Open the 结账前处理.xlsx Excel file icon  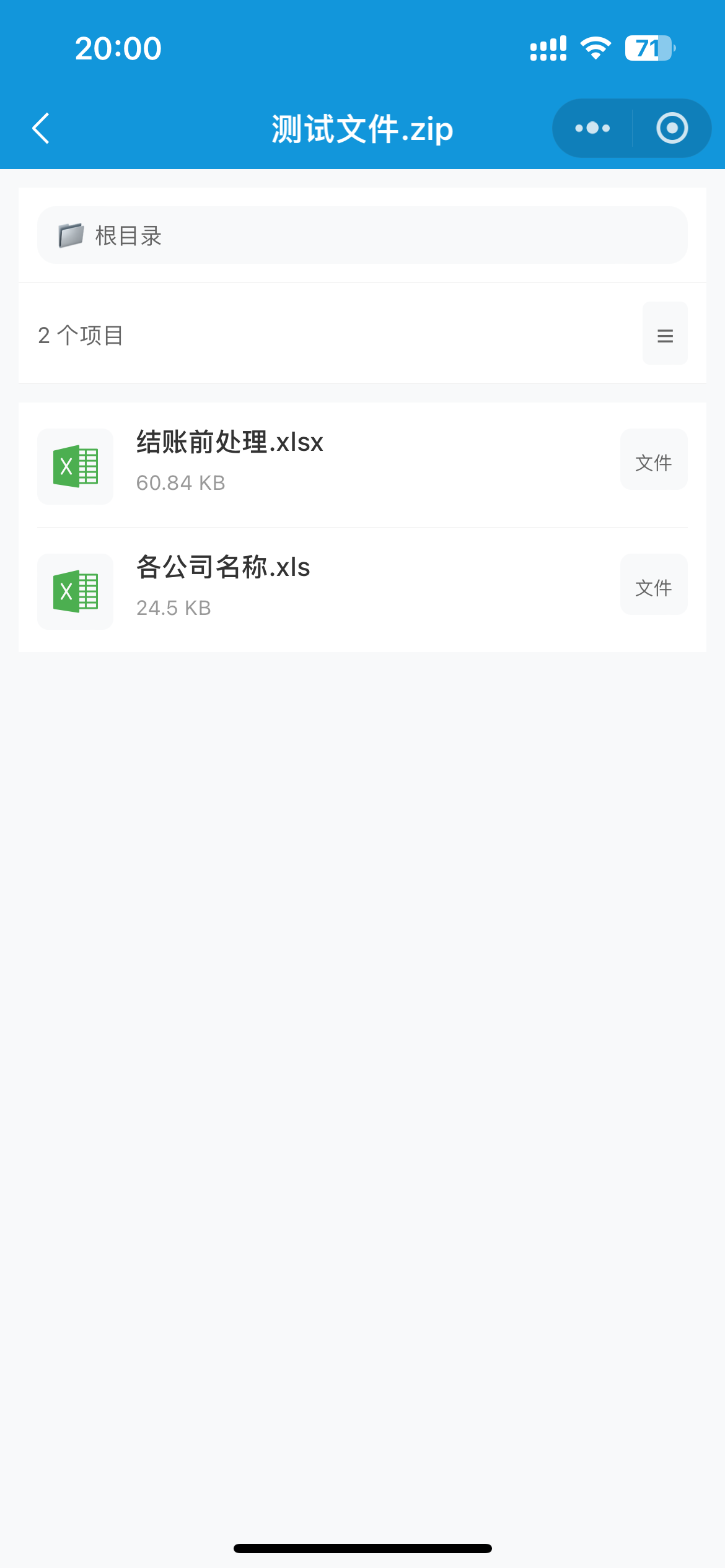click(75, 467)
